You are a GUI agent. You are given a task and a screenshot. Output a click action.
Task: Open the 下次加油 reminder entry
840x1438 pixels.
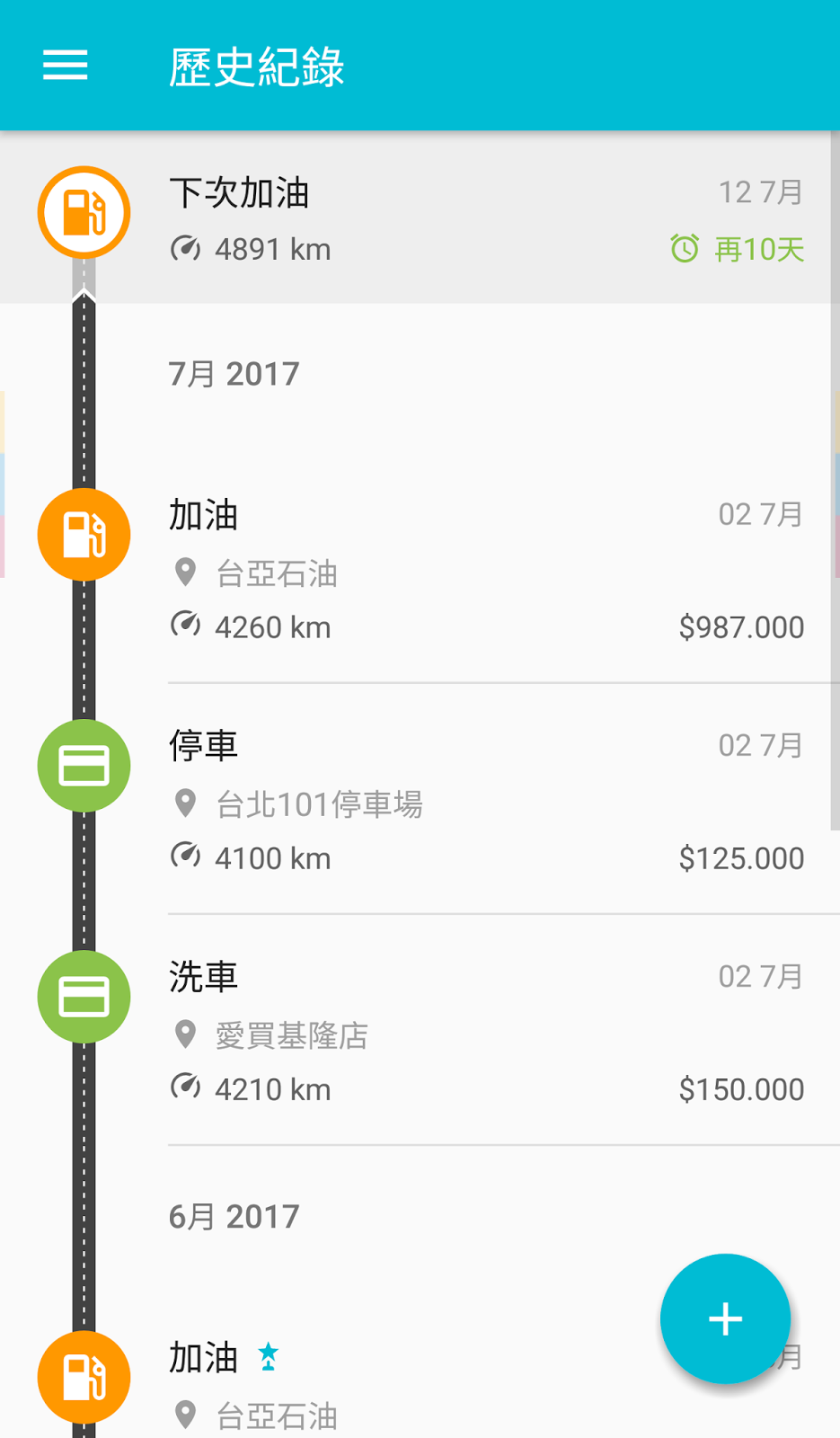click(x=485, y=219)
